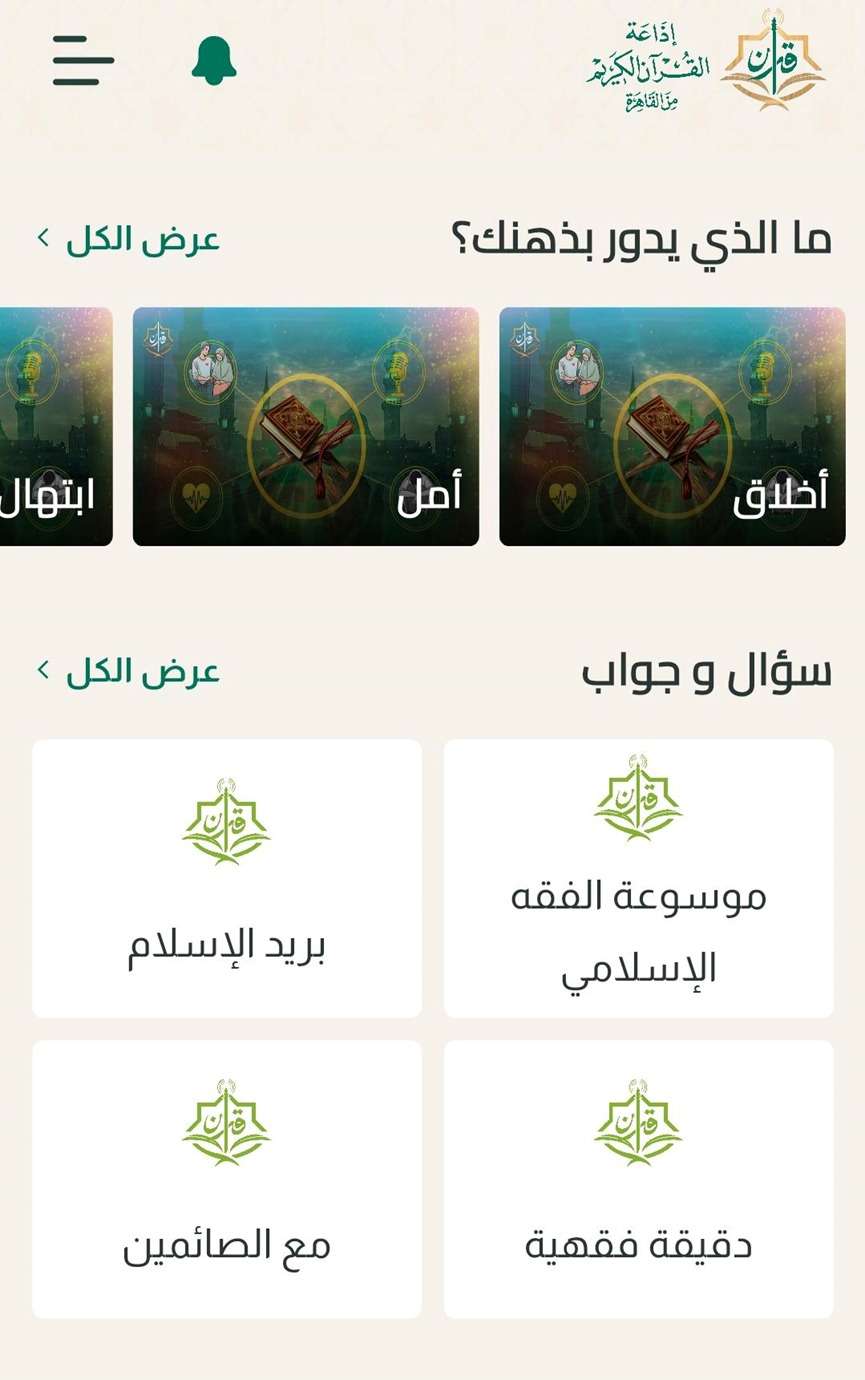The width and height of the screenshot is (865, 1380).
Task: Open the notifications bell
Action: 214,61
